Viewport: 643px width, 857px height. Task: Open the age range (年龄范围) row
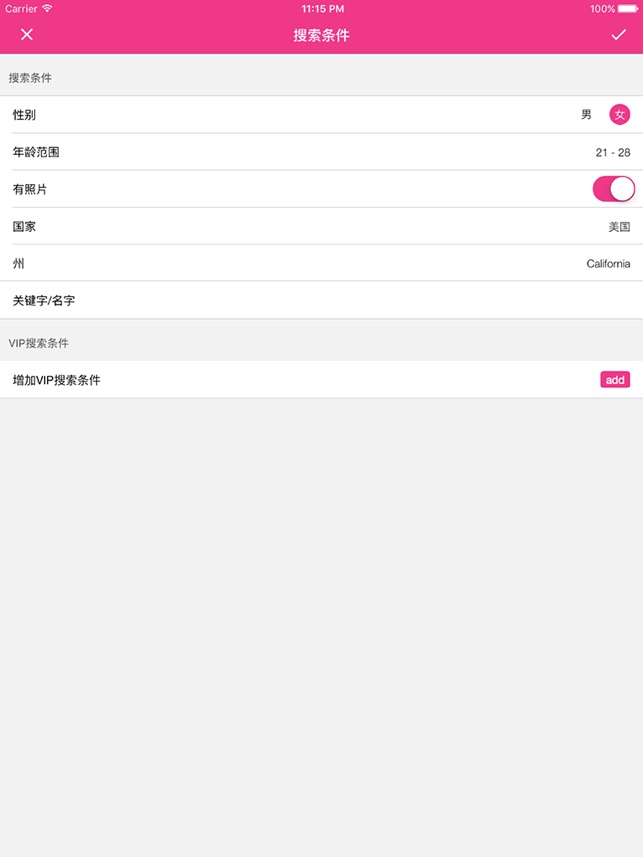[x=322, y=152]
